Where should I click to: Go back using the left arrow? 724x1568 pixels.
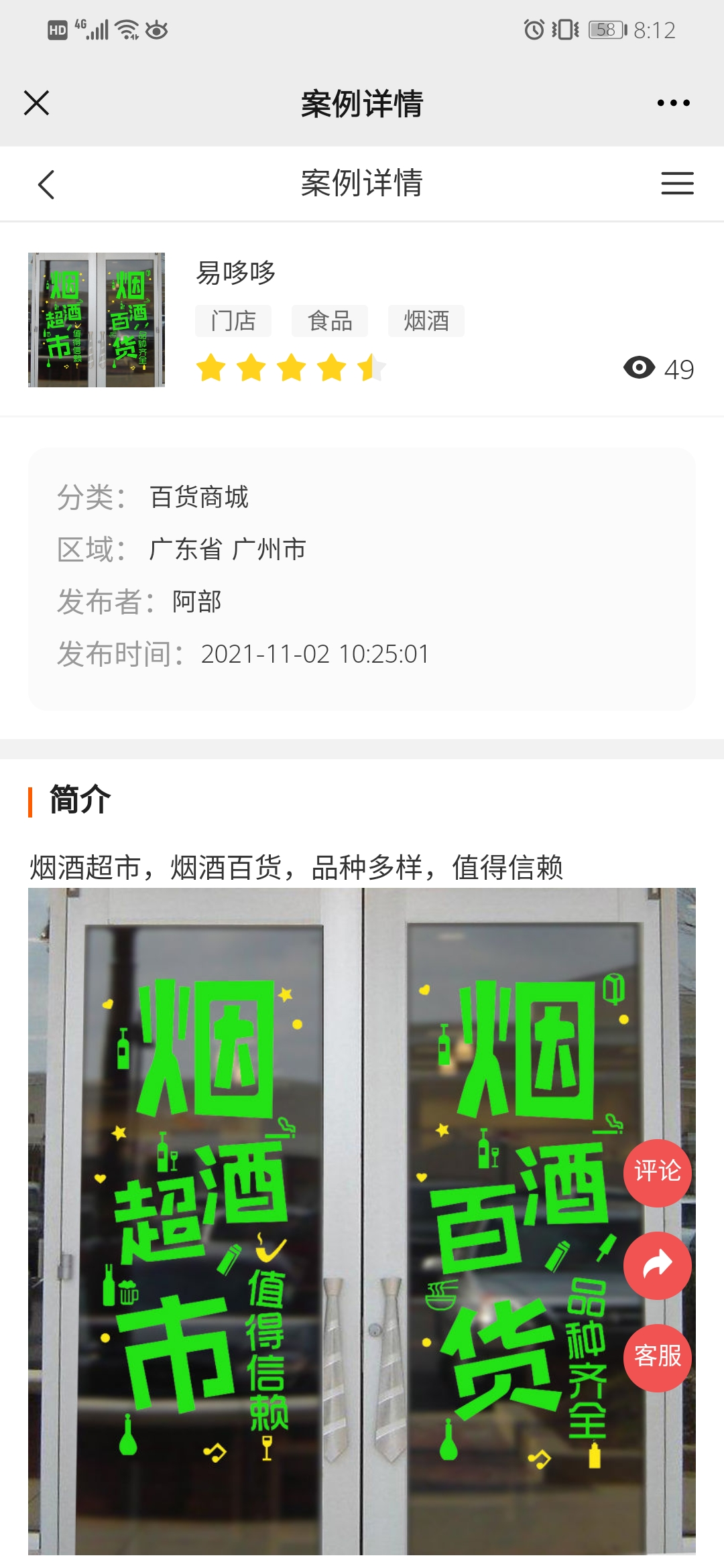(x=46, y=184)
